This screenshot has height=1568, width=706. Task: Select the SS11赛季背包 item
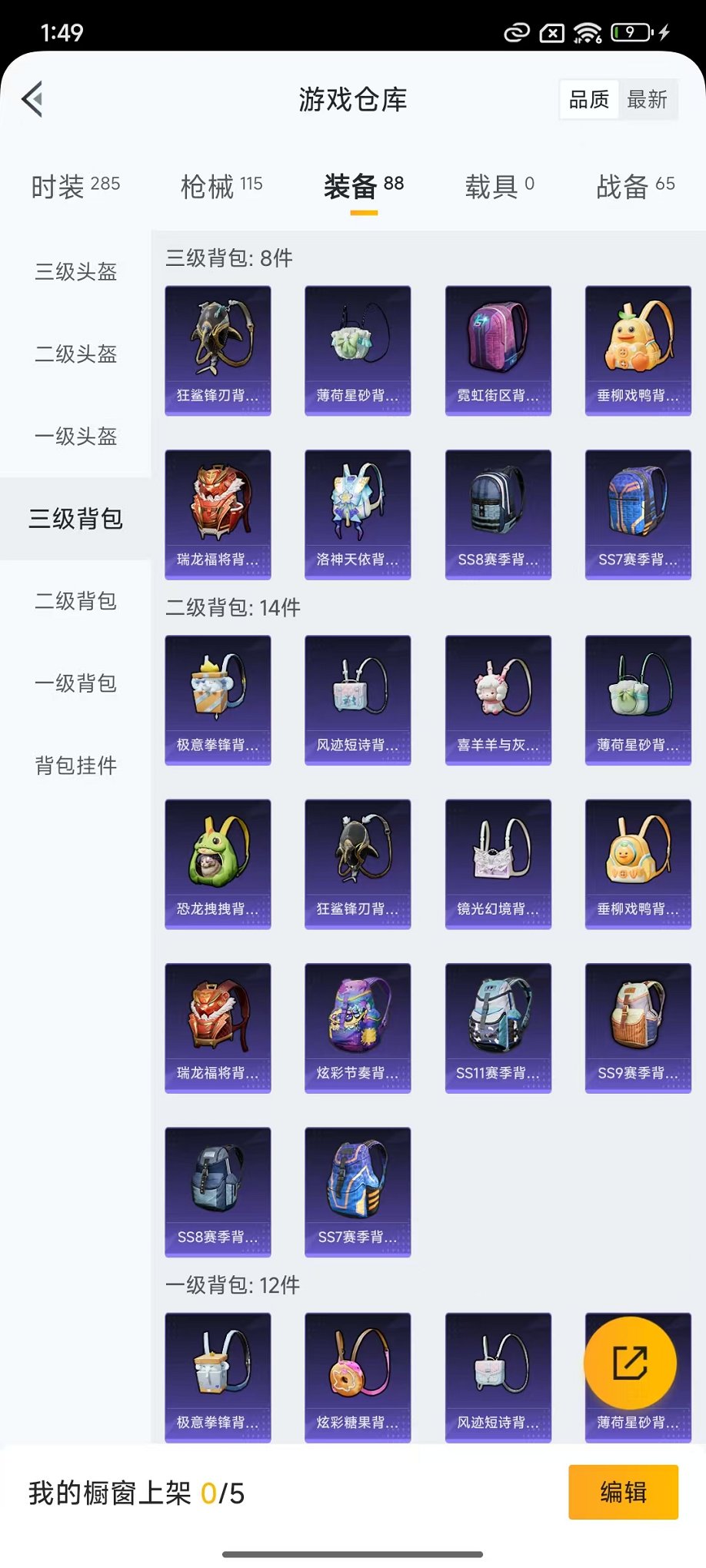point(498,1027)
